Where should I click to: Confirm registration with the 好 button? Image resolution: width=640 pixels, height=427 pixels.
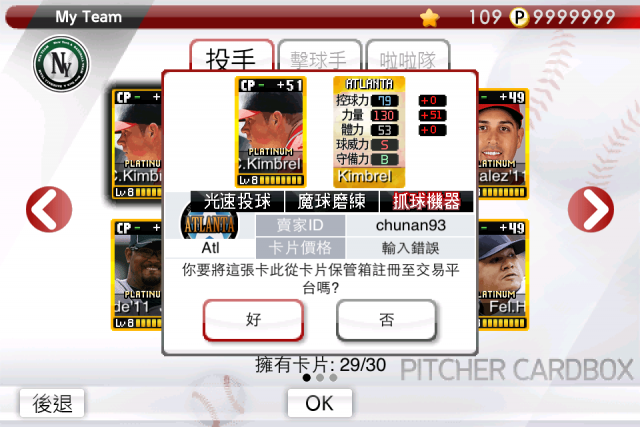point(253,320)
